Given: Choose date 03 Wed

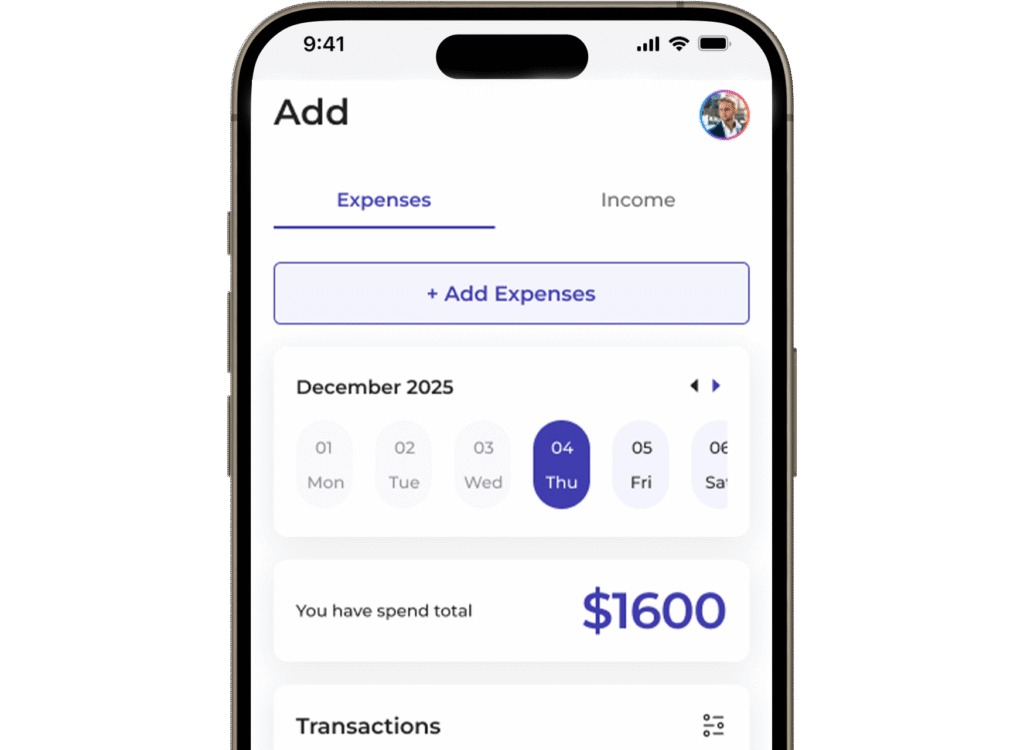Looking at the screenshot, I should point(483,464).
